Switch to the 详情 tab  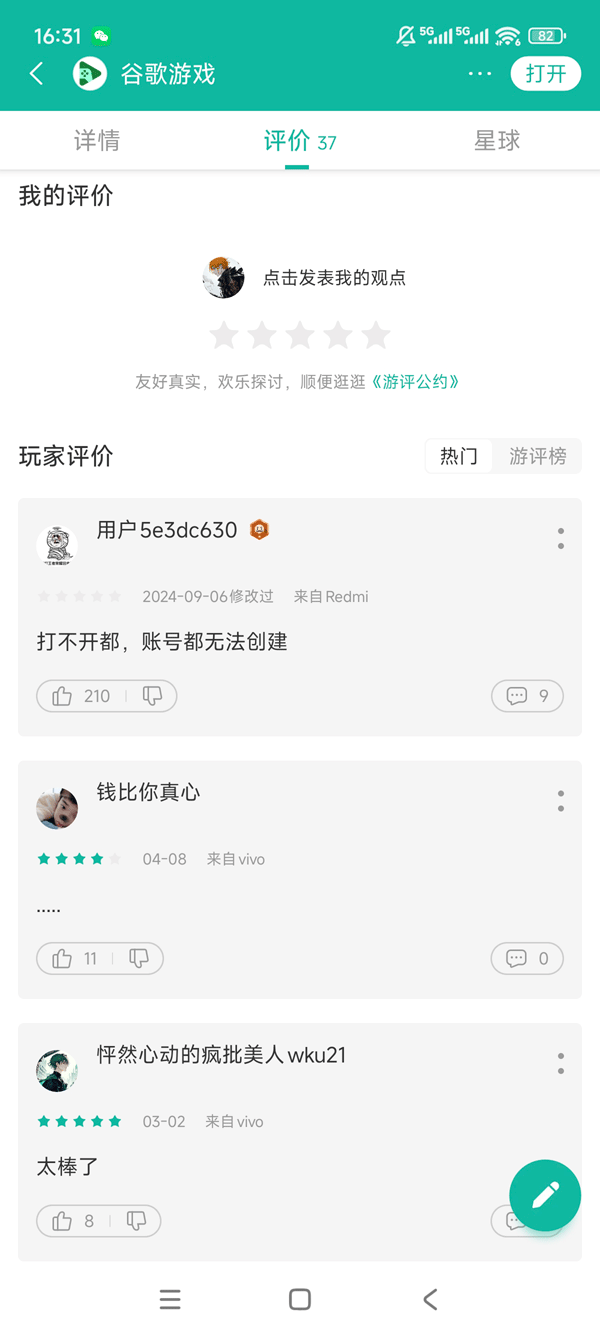(97, 141)
